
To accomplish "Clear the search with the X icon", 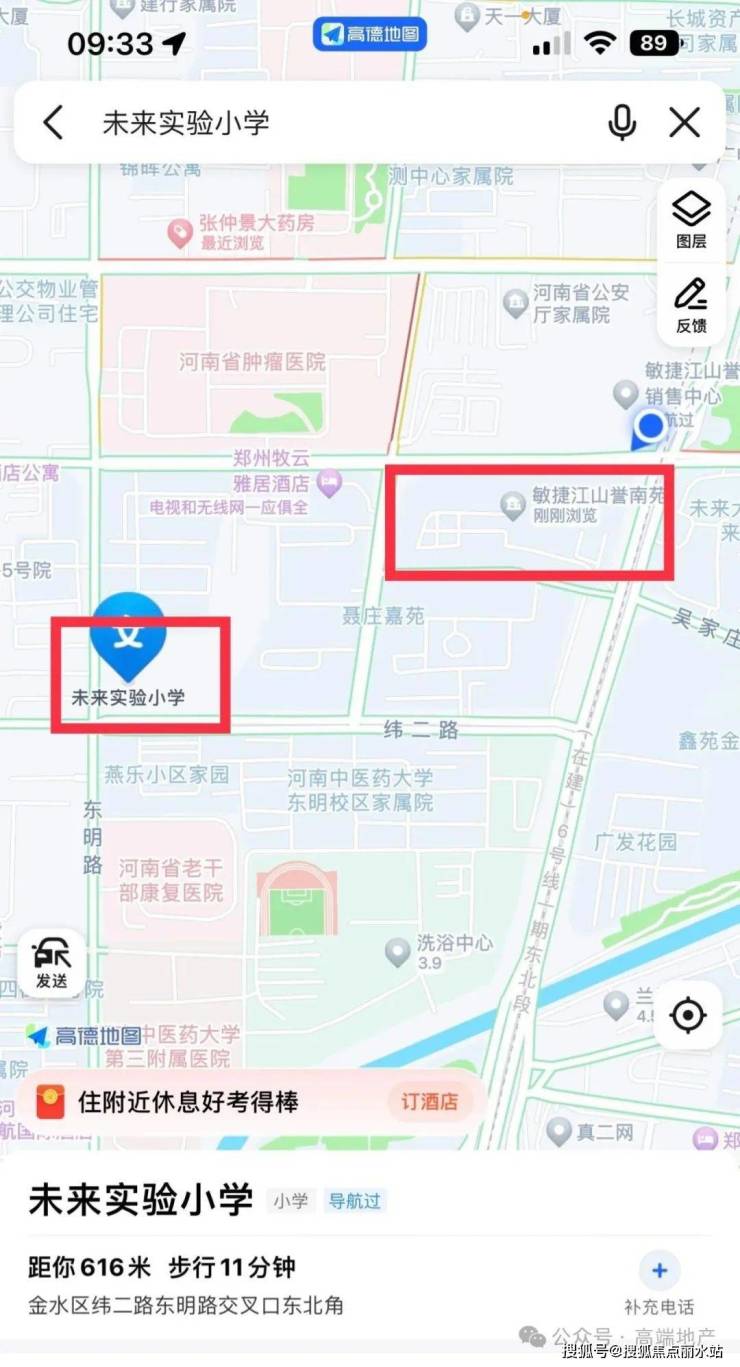I will 685,123.
